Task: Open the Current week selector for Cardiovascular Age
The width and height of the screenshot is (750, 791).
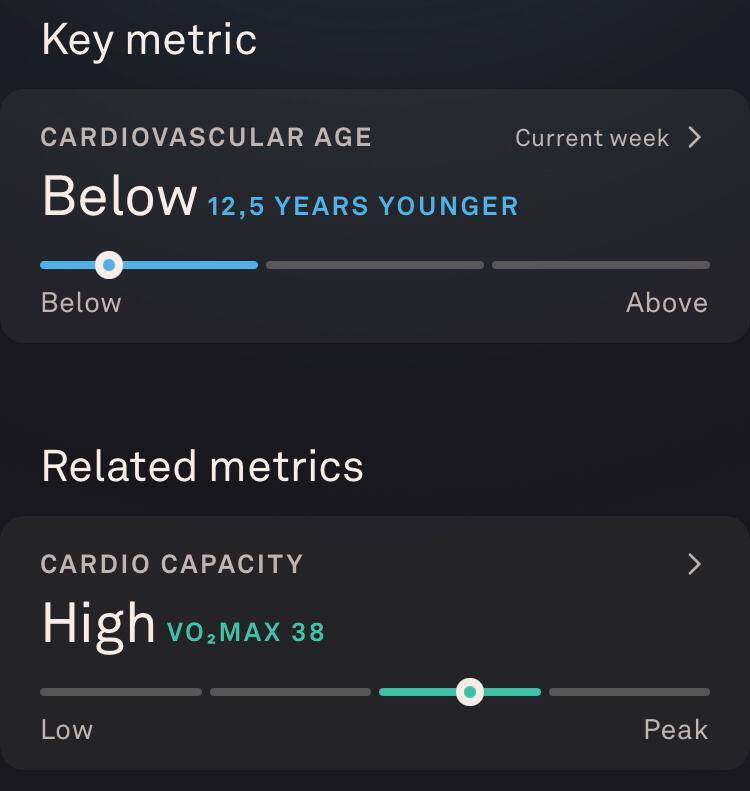Action: 608,138
